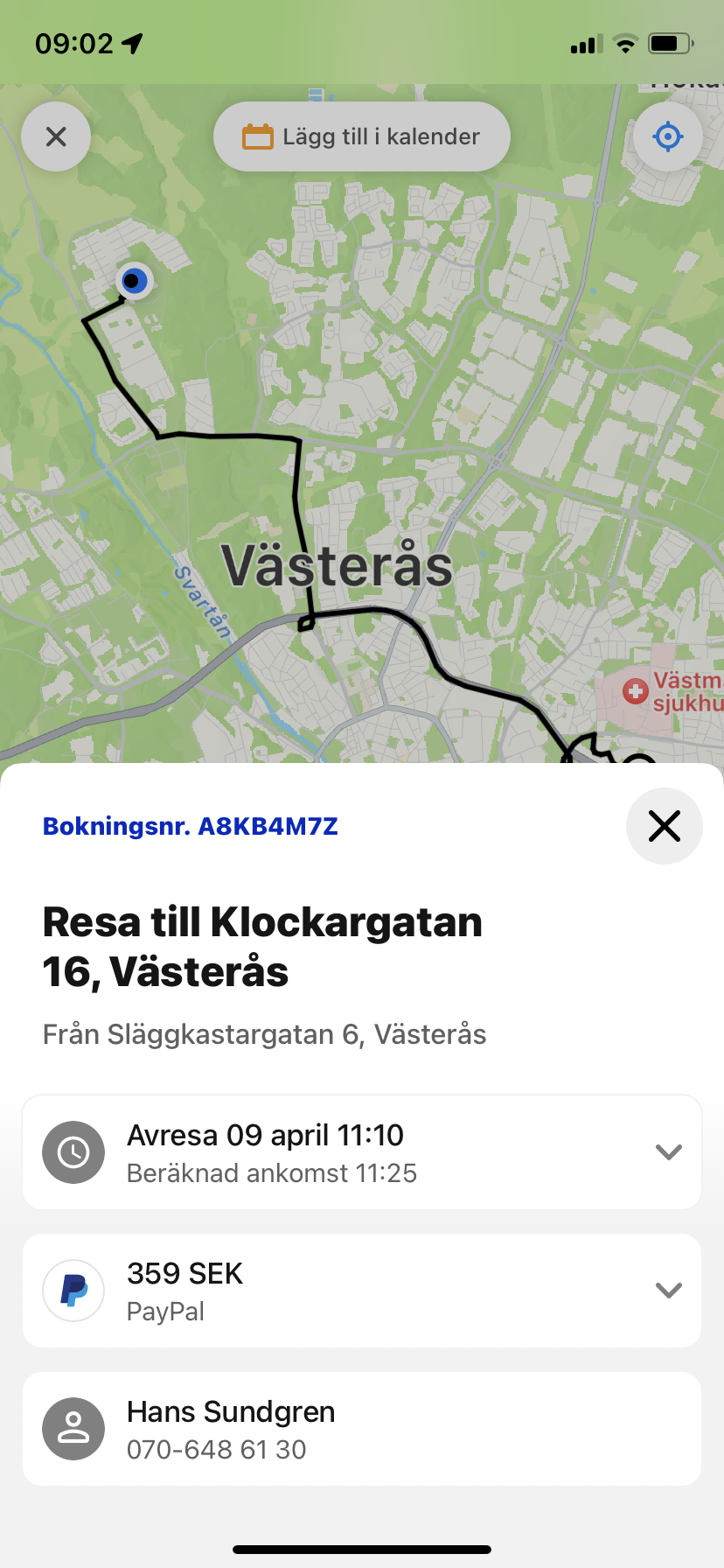
Task: Center map on current location
Action: [x=668, y=136]
